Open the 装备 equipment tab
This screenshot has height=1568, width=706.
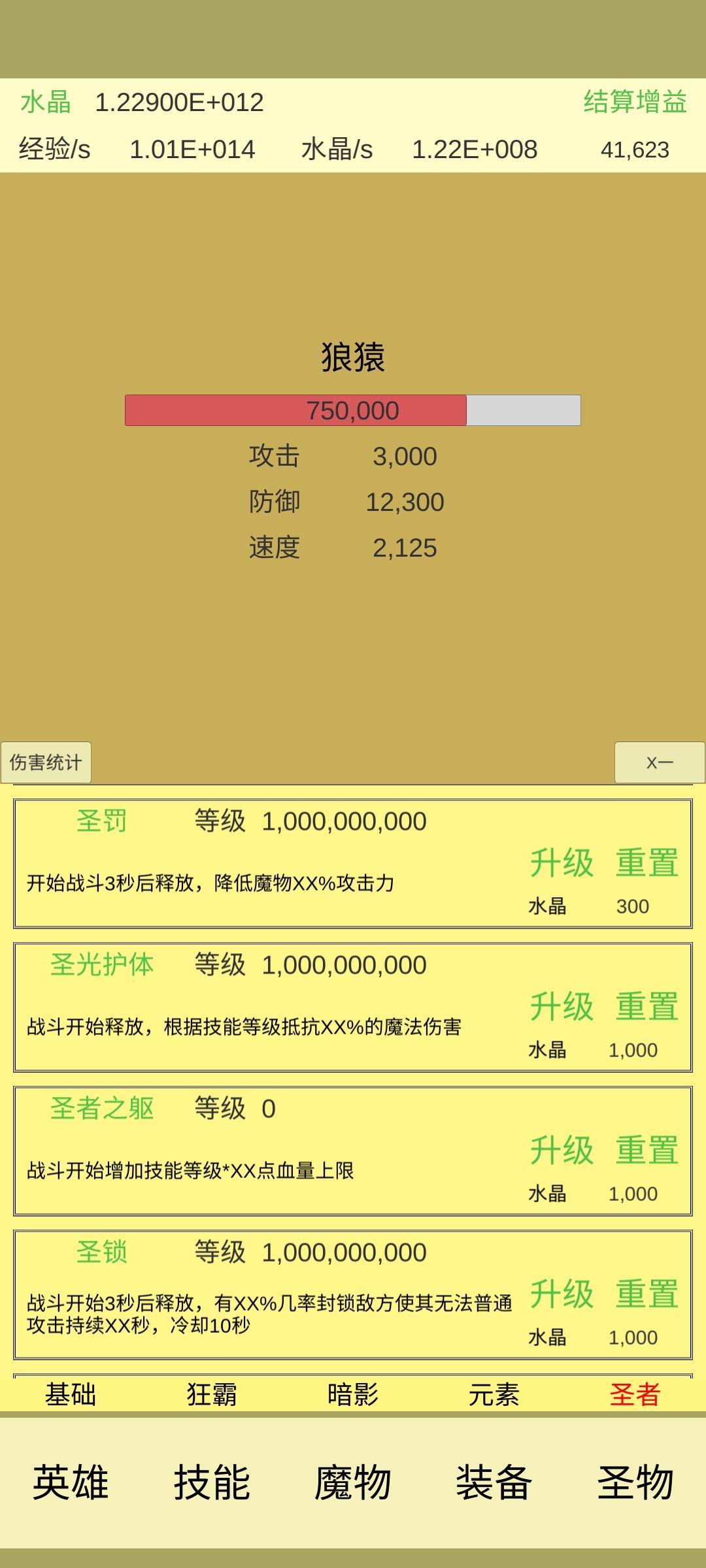494,1482
